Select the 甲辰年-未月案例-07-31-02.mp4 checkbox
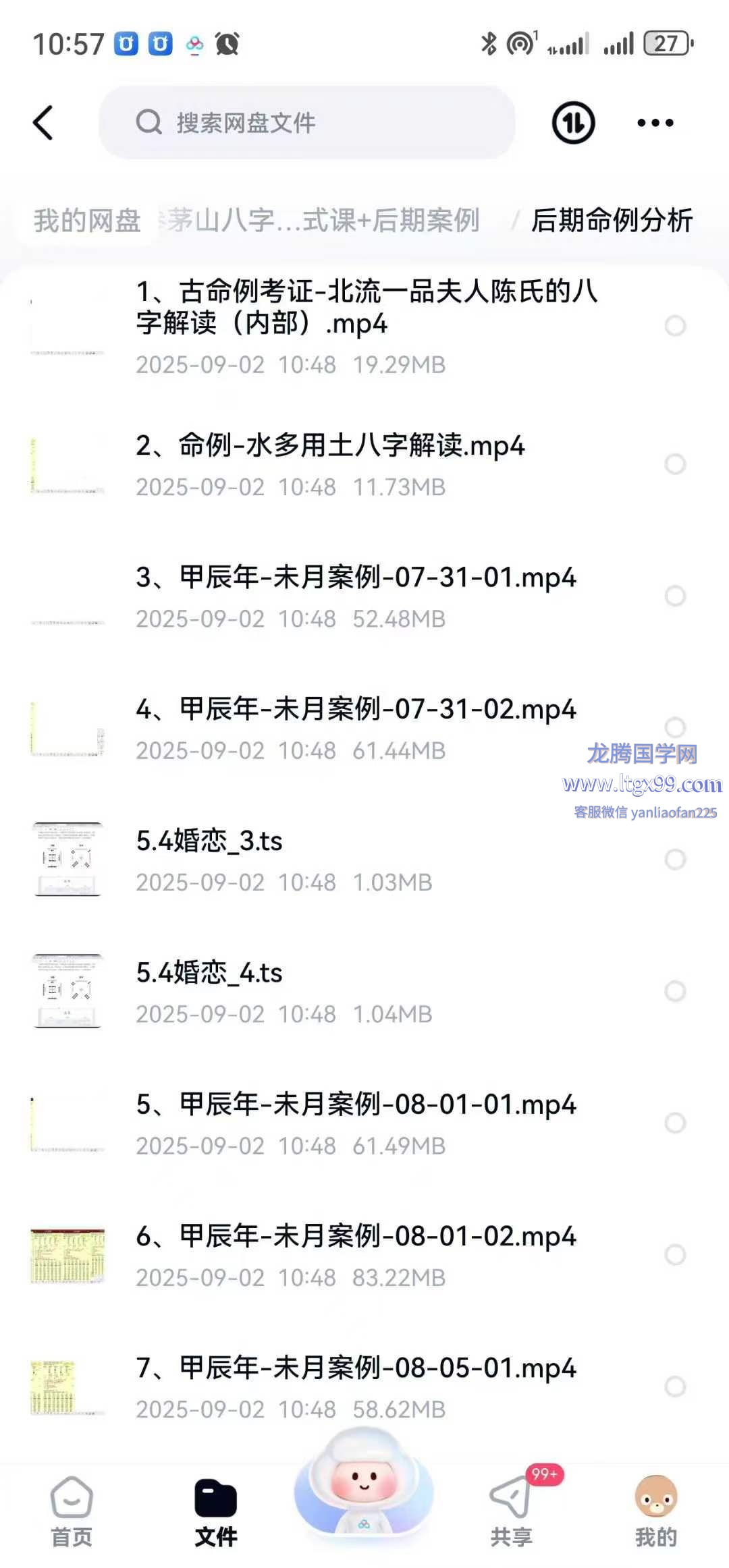Image resolution: width=729 pixels, height=1568 pixels. click(x=675, y=727)
